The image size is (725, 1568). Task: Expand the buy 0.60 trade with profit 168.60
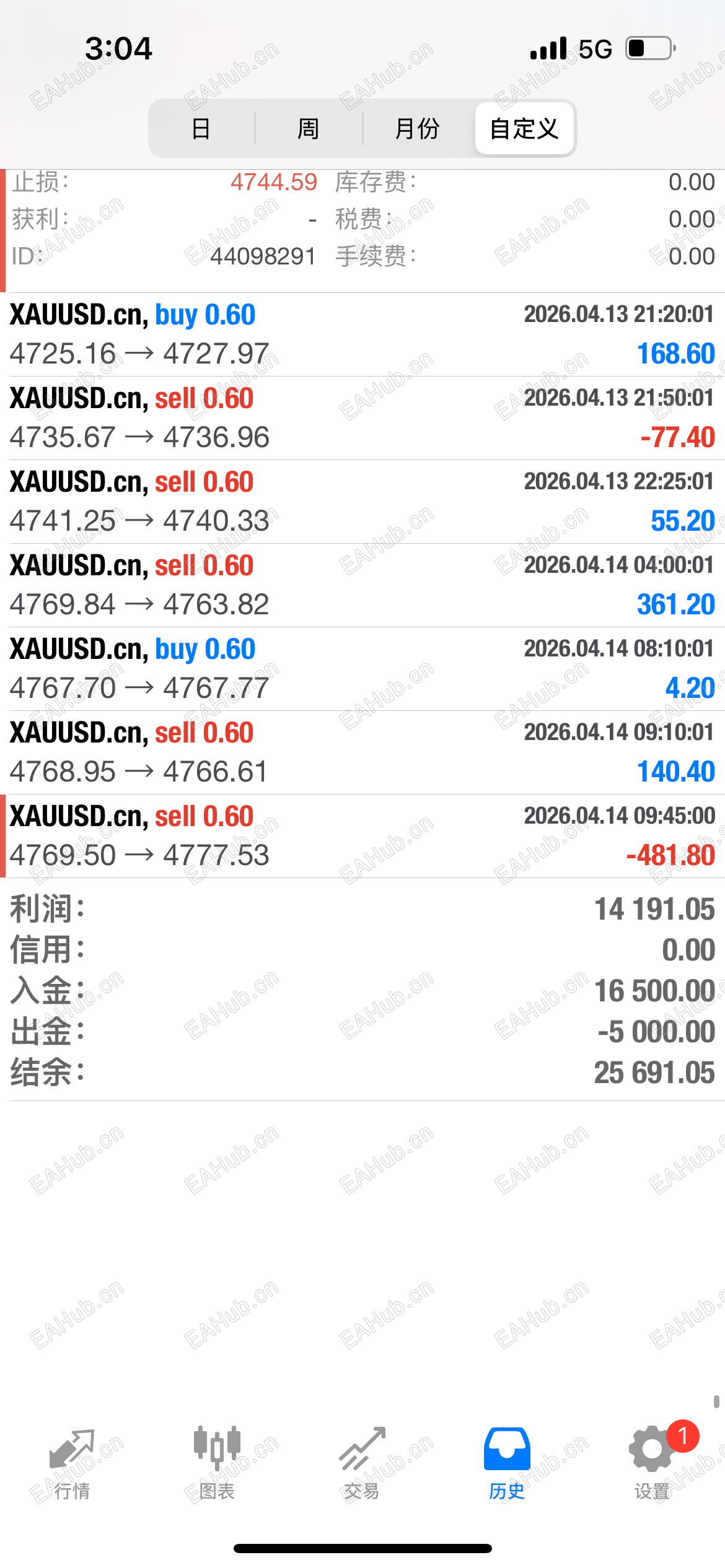(x=362, y=334)
